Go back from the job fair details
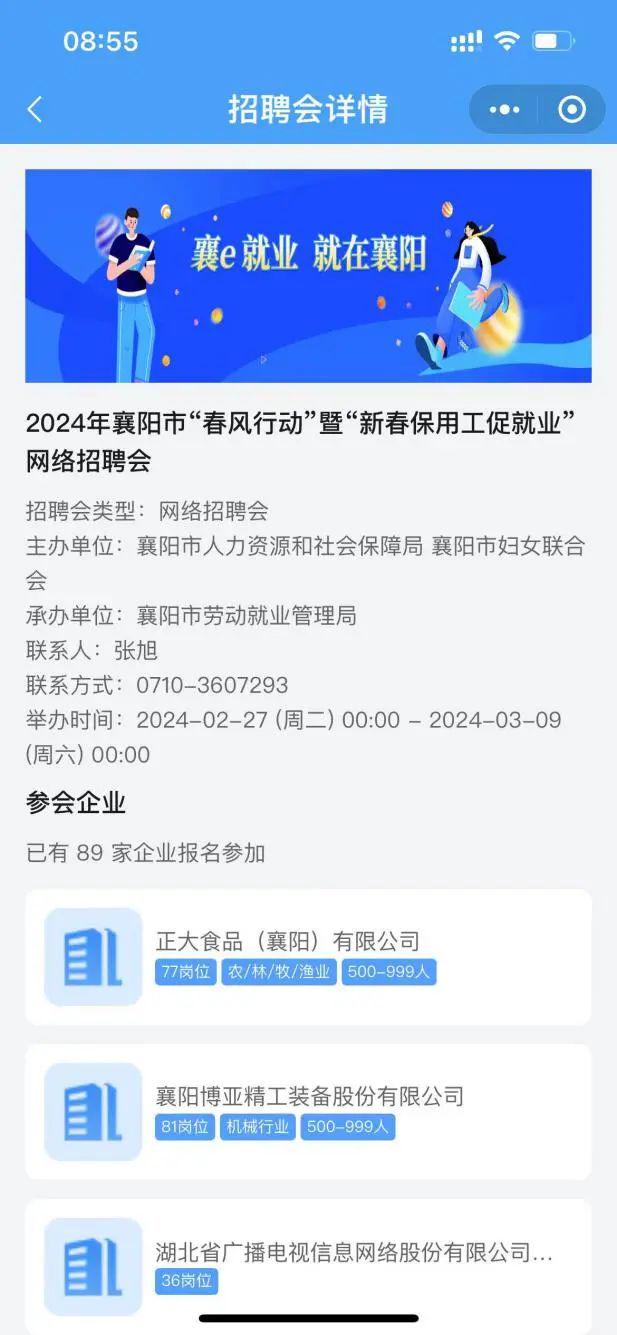Image resolution: width=617 pixels, height=1335 pixels. 35,109
